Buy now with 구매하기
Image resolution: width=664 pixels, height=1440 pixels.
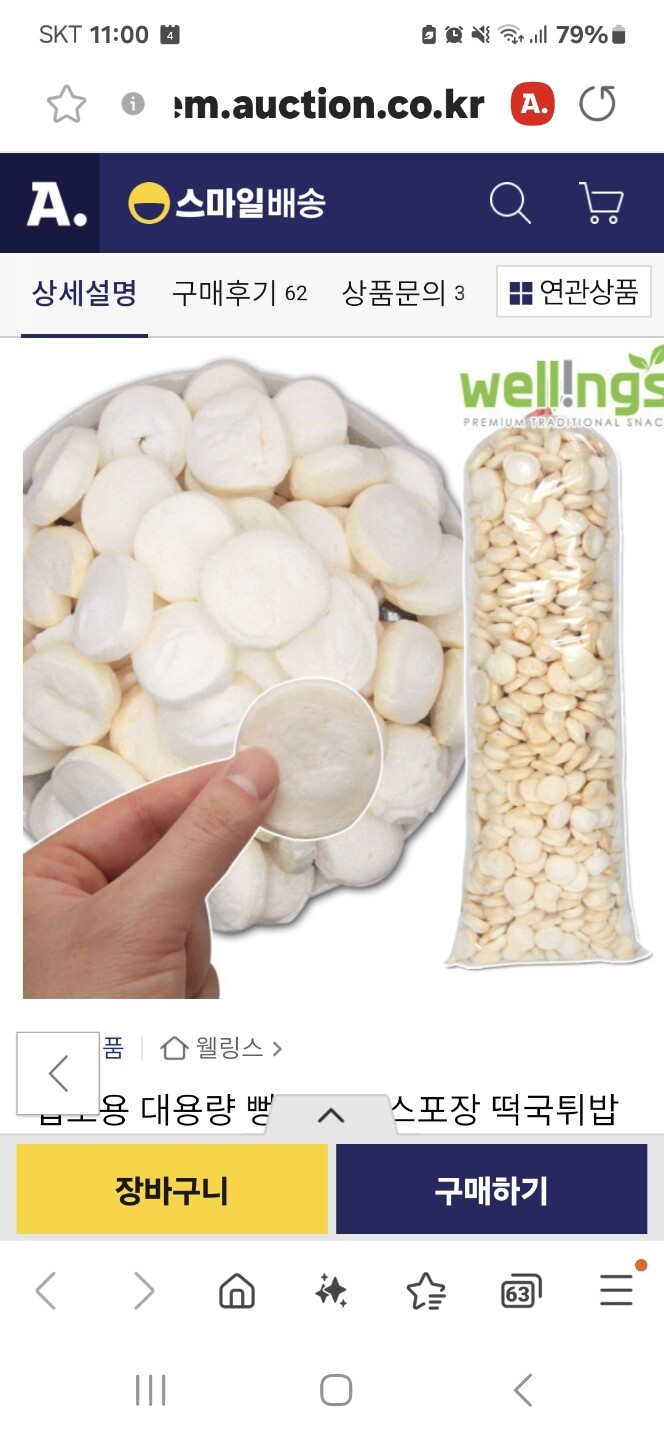pos(491,1190)
